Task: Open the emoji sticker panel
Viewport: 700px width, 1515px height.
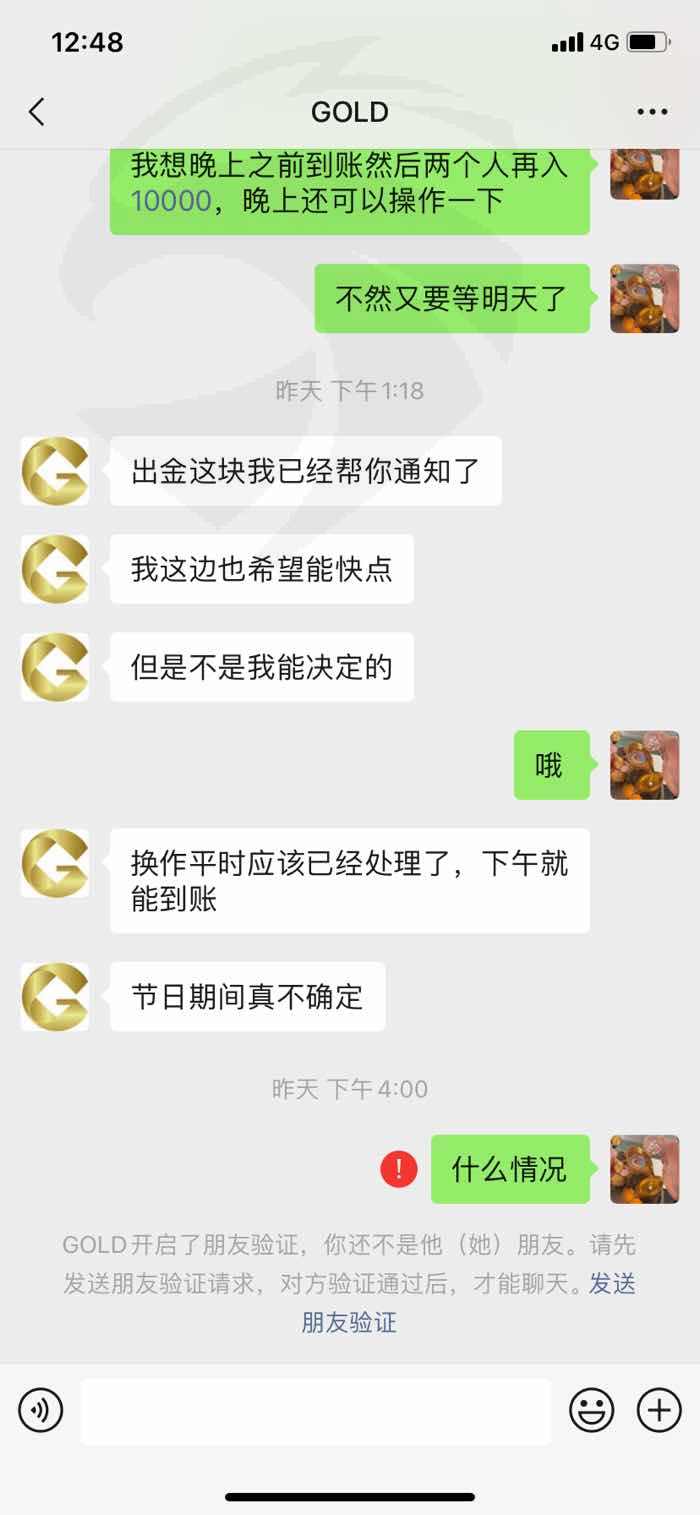Action: click(592, 1411)
